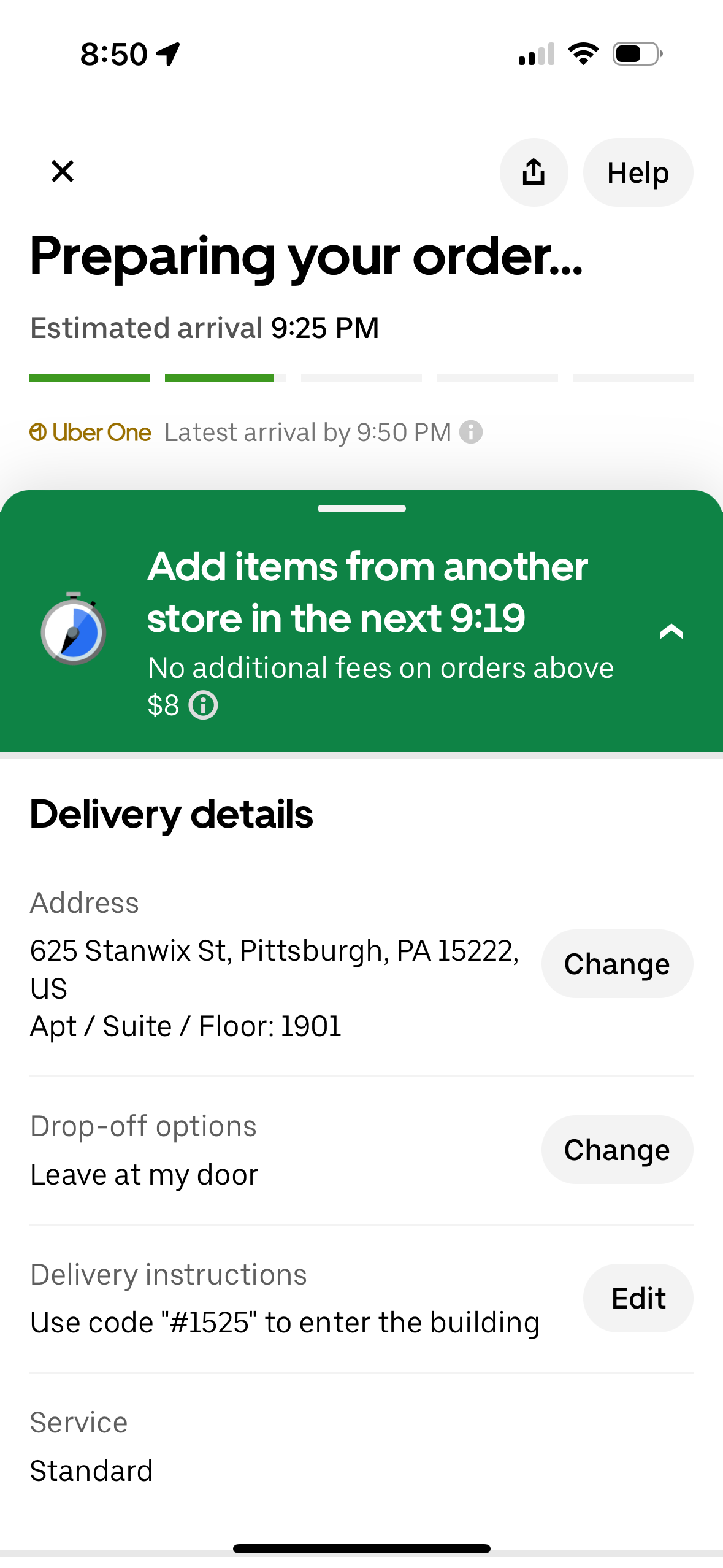
Task: Change the delivery address
Action: tap(617, 963)
